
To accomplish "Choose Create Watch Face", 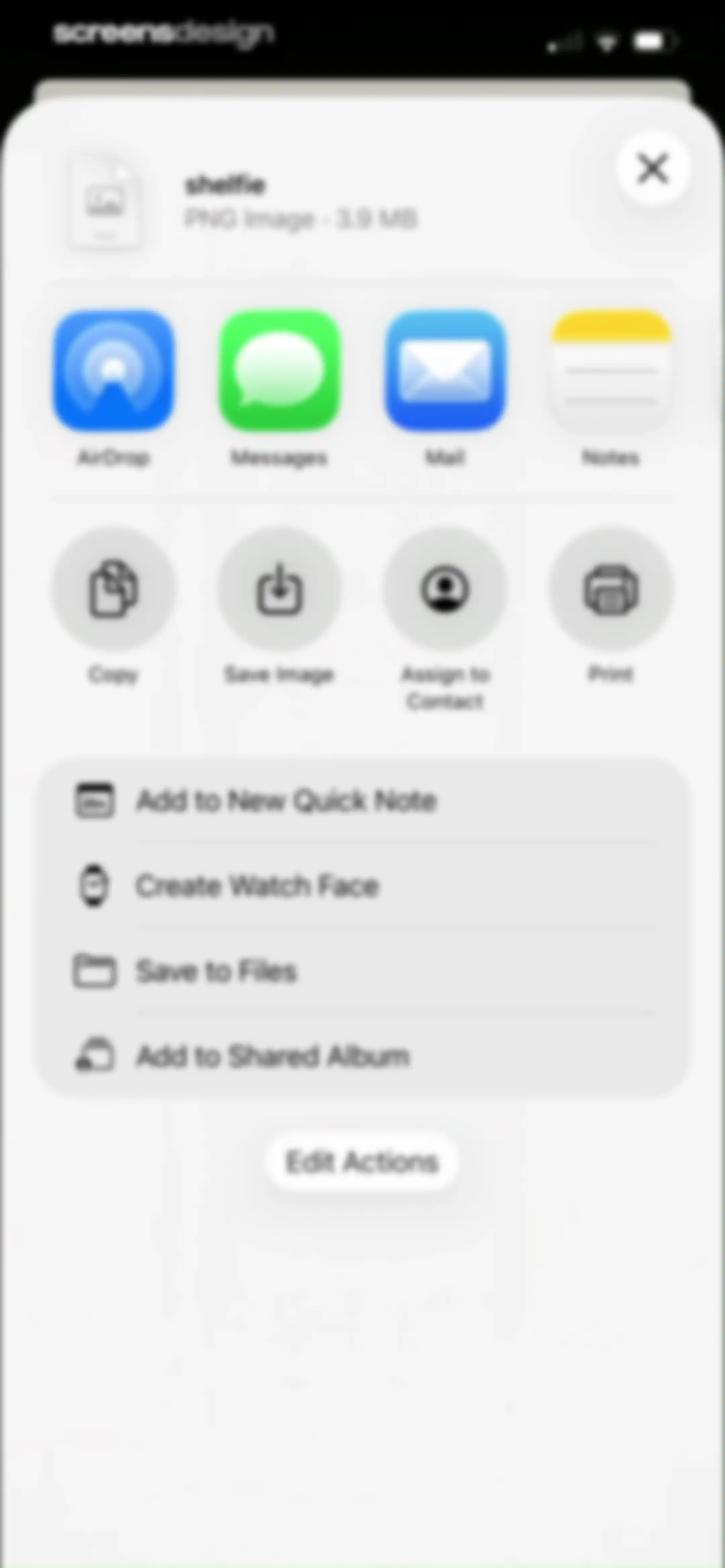I will (x=363, y=886).
